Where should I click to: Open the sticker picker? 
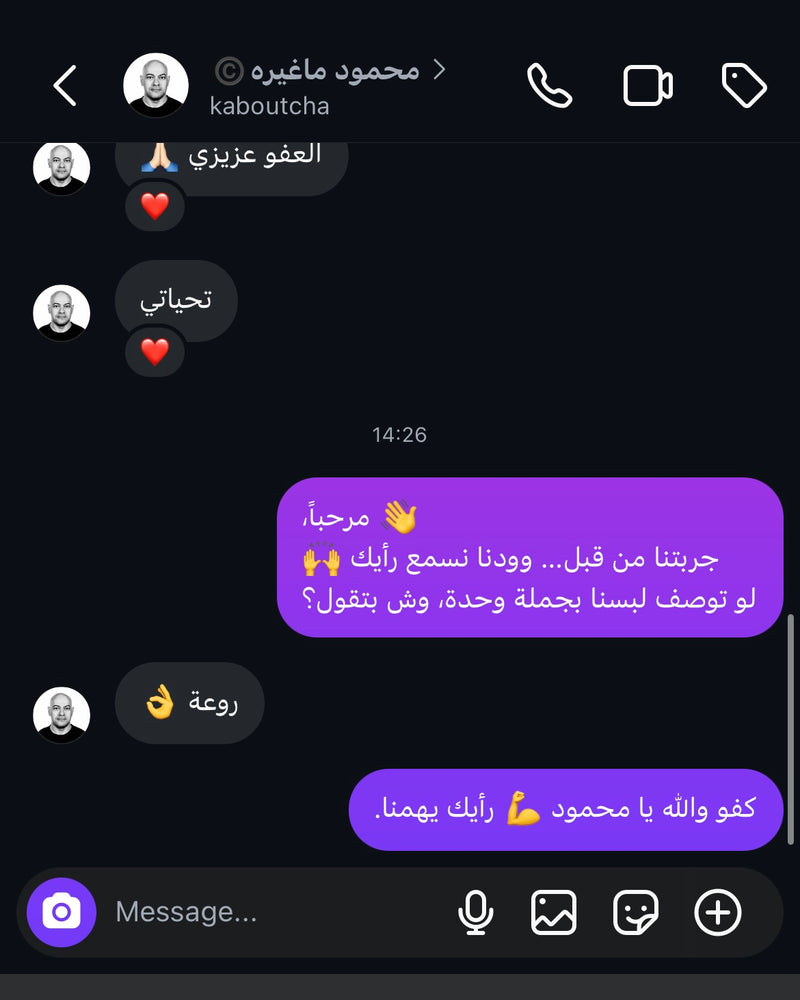click(x=636, y=912)
